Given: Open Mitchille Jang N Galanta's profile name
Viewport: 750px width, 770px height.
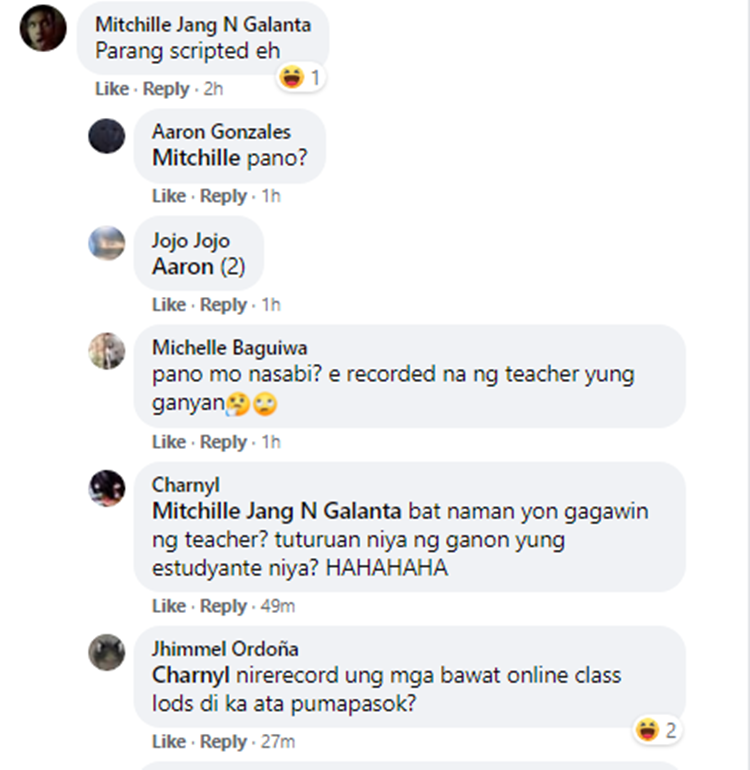Looking at the screenshot, I should click(x=202, y=24).
